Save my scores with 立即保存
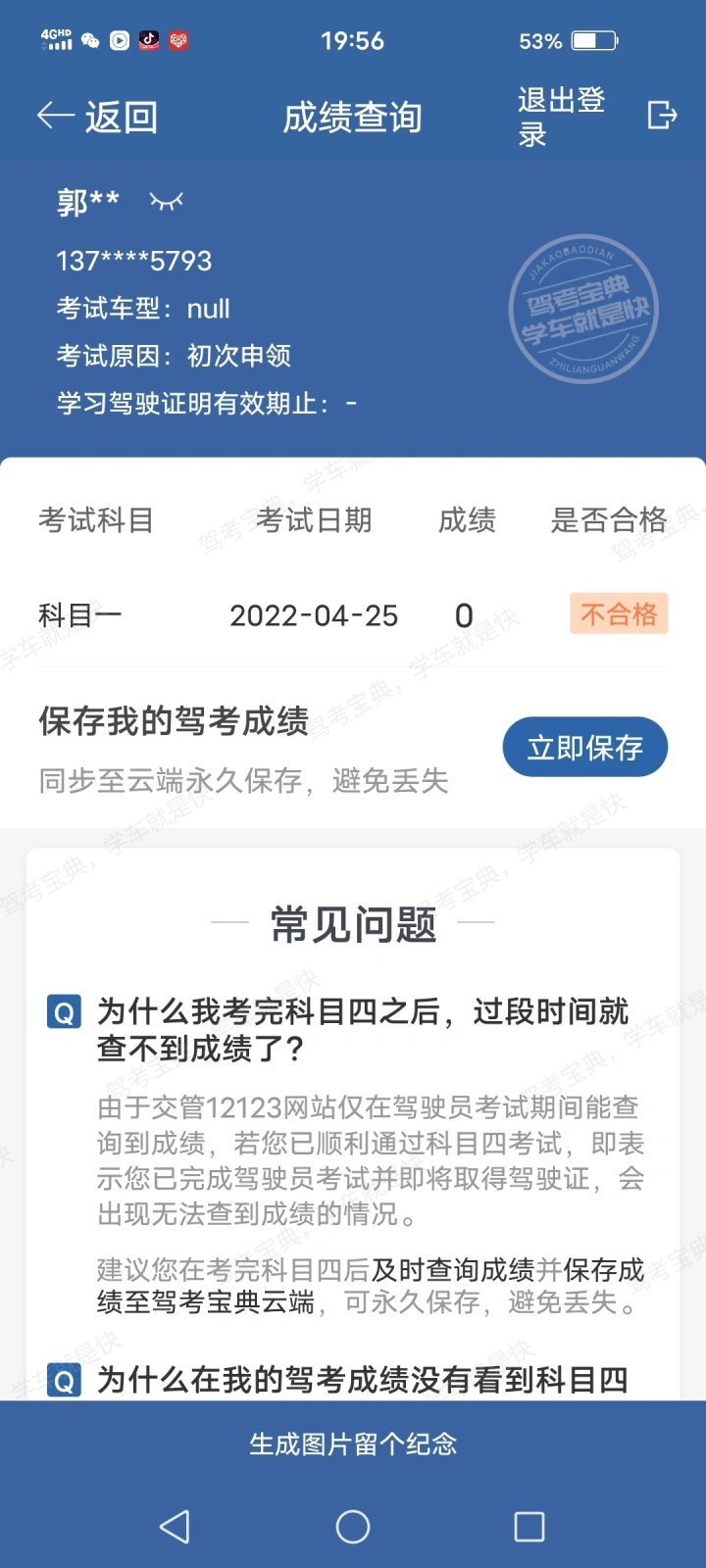Viewport: 706px width, 1568px height. [584, 748]
